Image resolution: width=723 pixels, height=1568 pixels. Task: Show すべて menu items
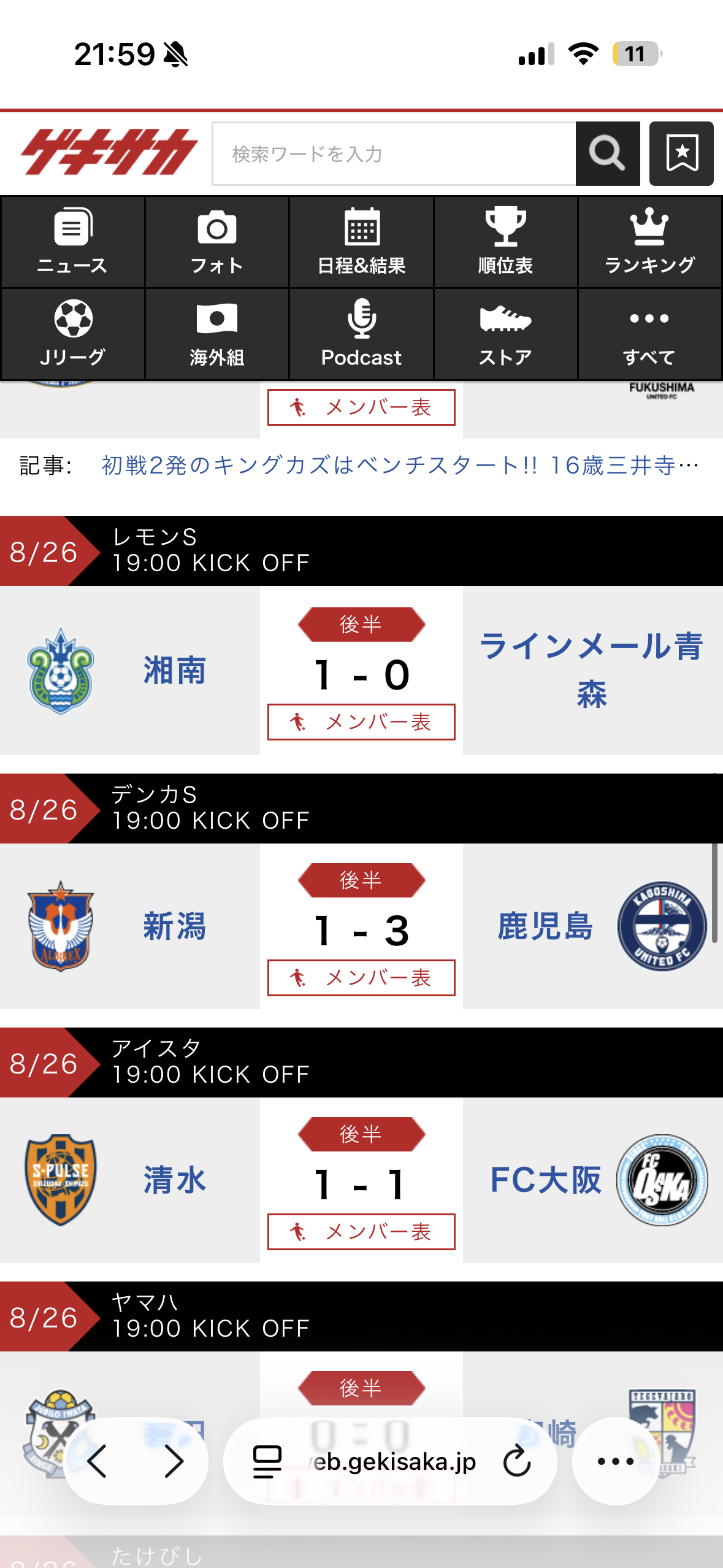(649, 334)
